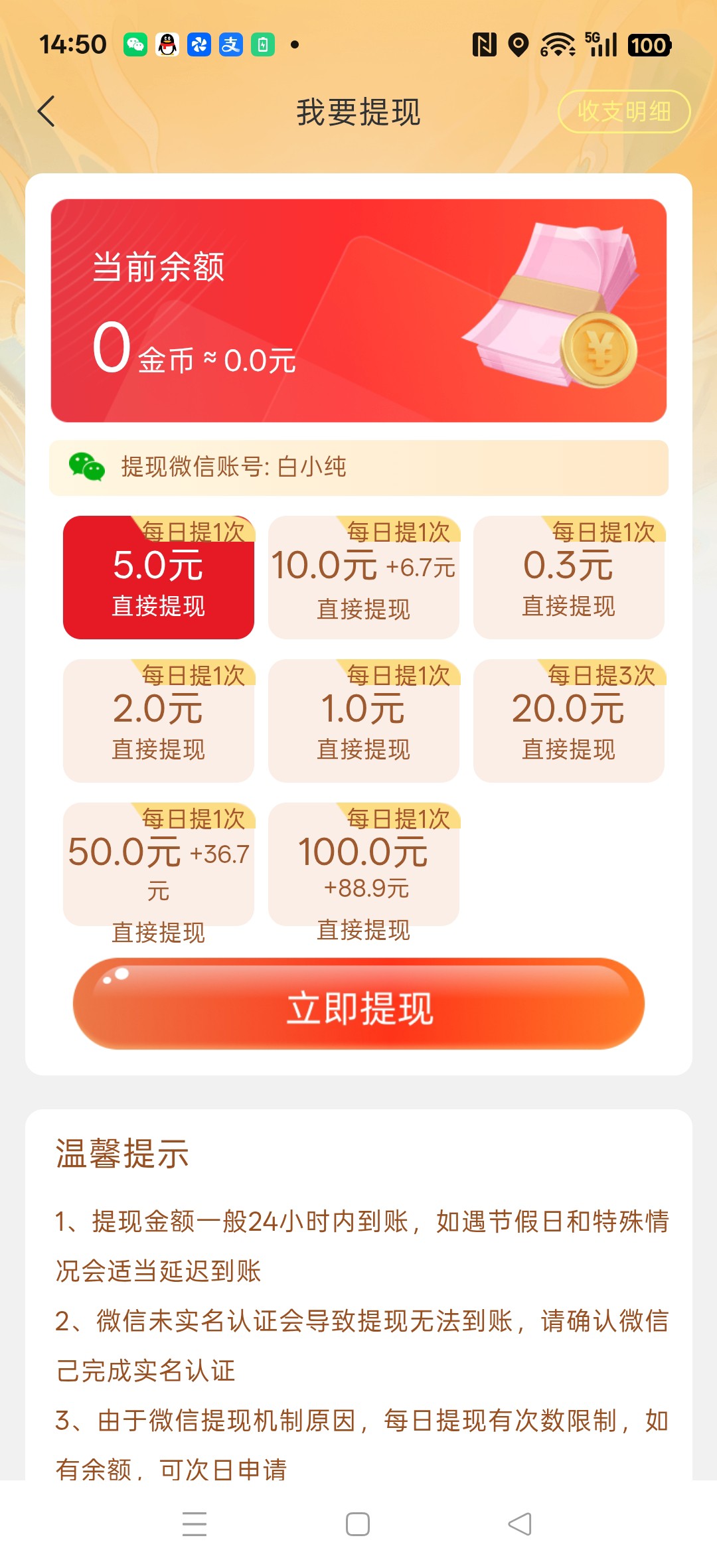Go to the system home screen
This screenshot has width=717, height=1568.
[358, 1524]
